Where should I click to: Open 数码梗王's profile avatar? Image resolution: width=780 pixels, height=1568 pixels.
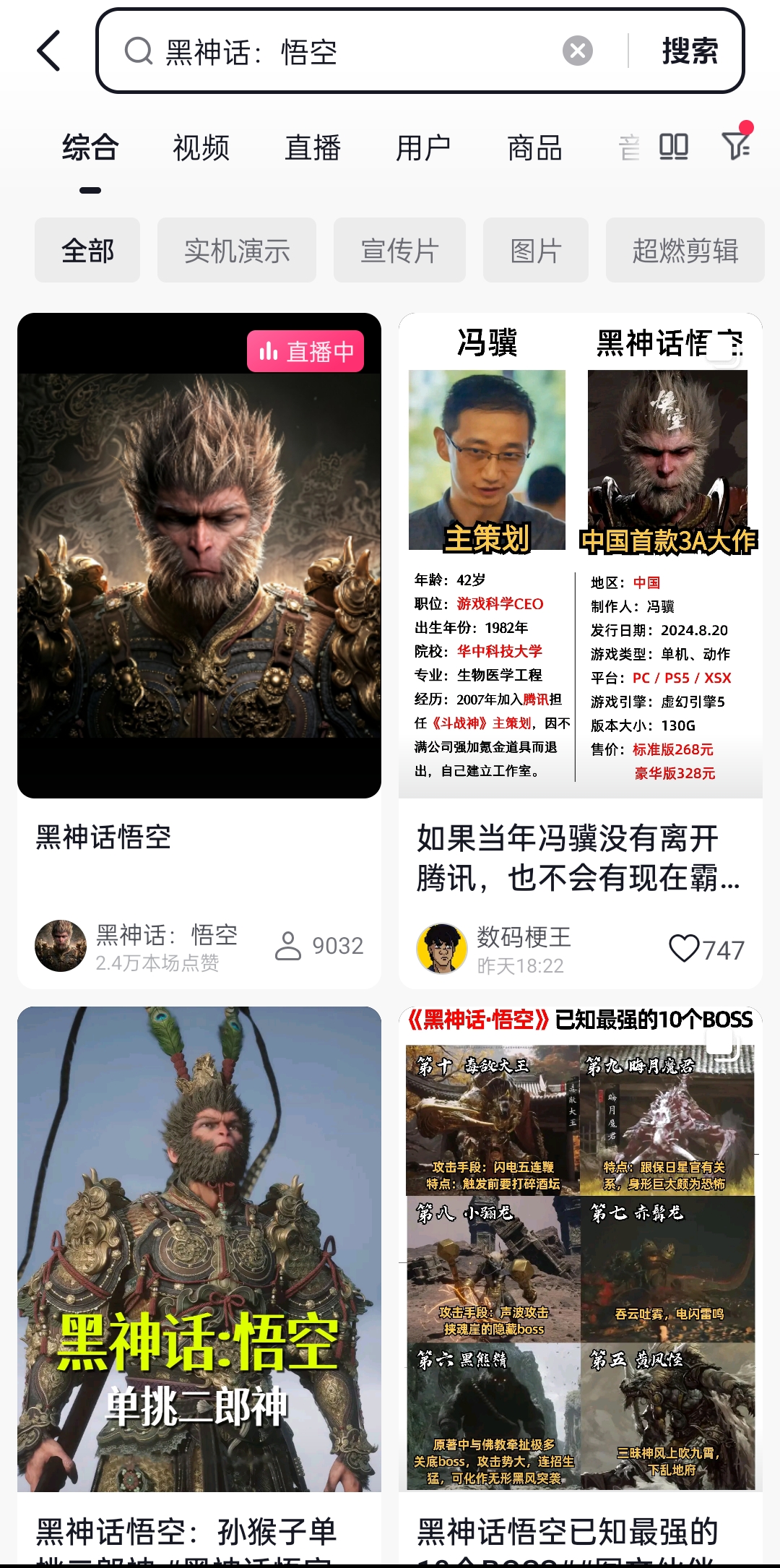(441, 947)
